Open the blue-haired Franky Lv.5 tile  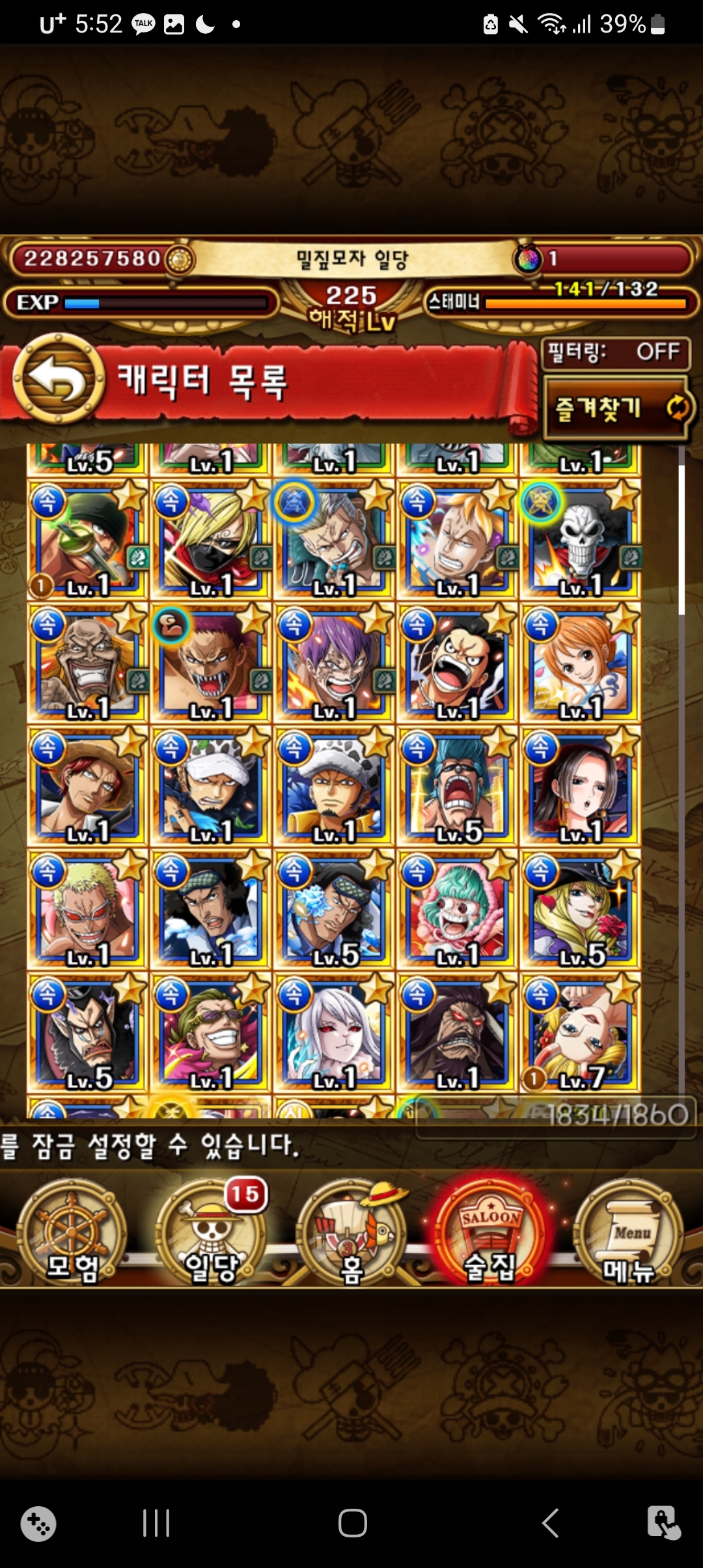[458, 786]
